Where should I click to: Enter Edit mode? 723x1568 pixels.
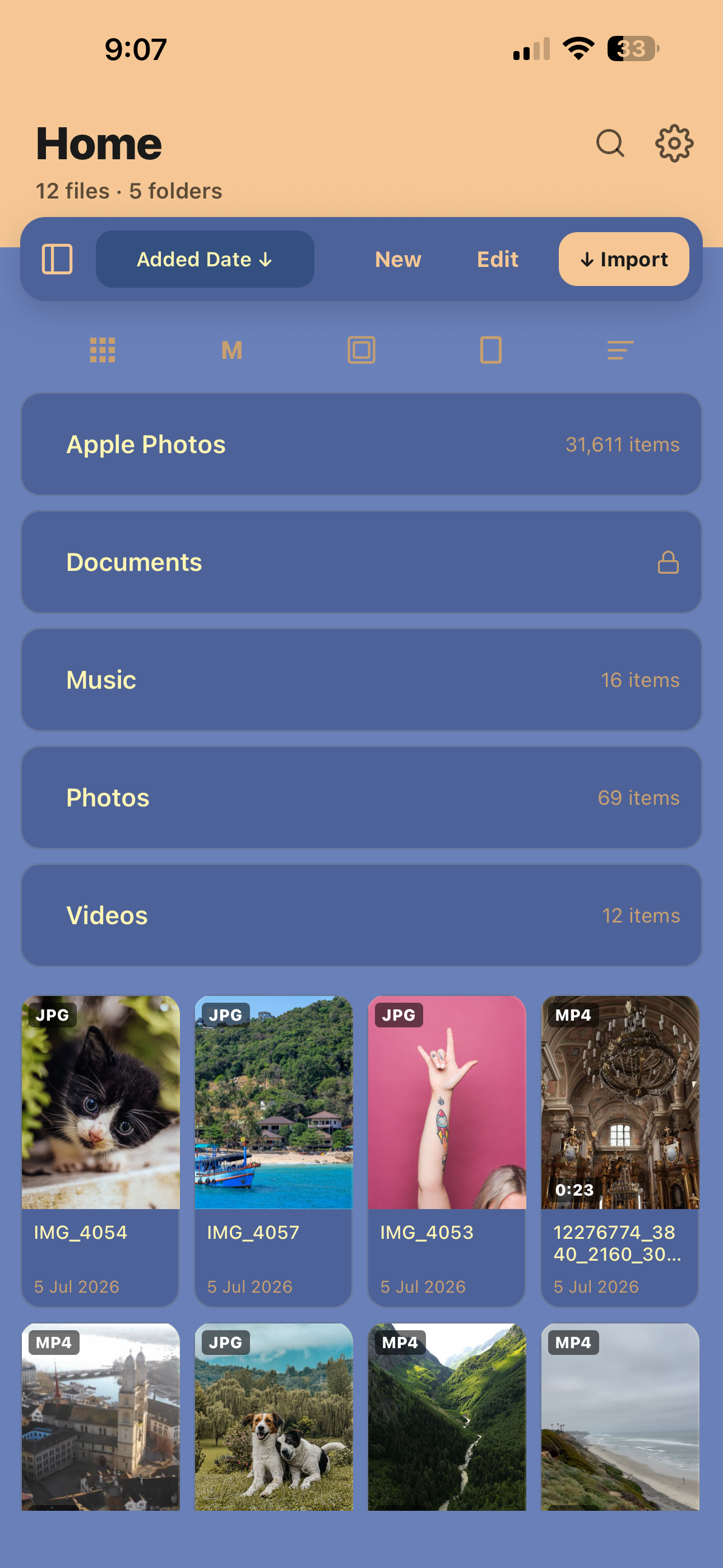point(497,259)
